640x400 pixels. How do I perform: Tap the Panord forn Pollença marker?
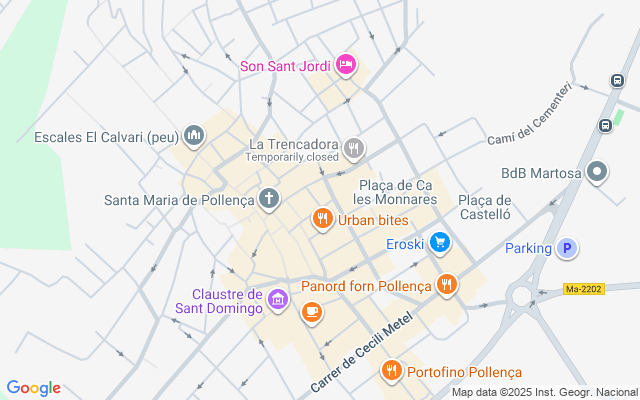pyautogui.click(x=446, y=285)
